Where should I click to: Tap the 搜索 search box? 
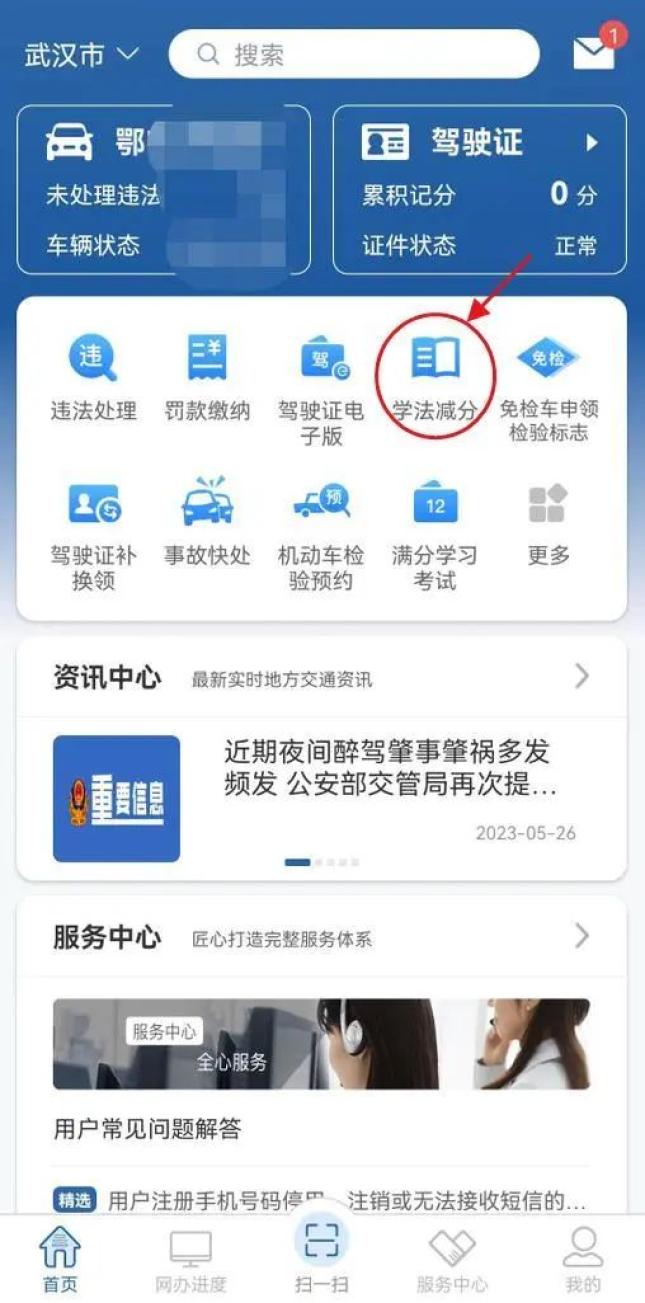tap(353, 54)
